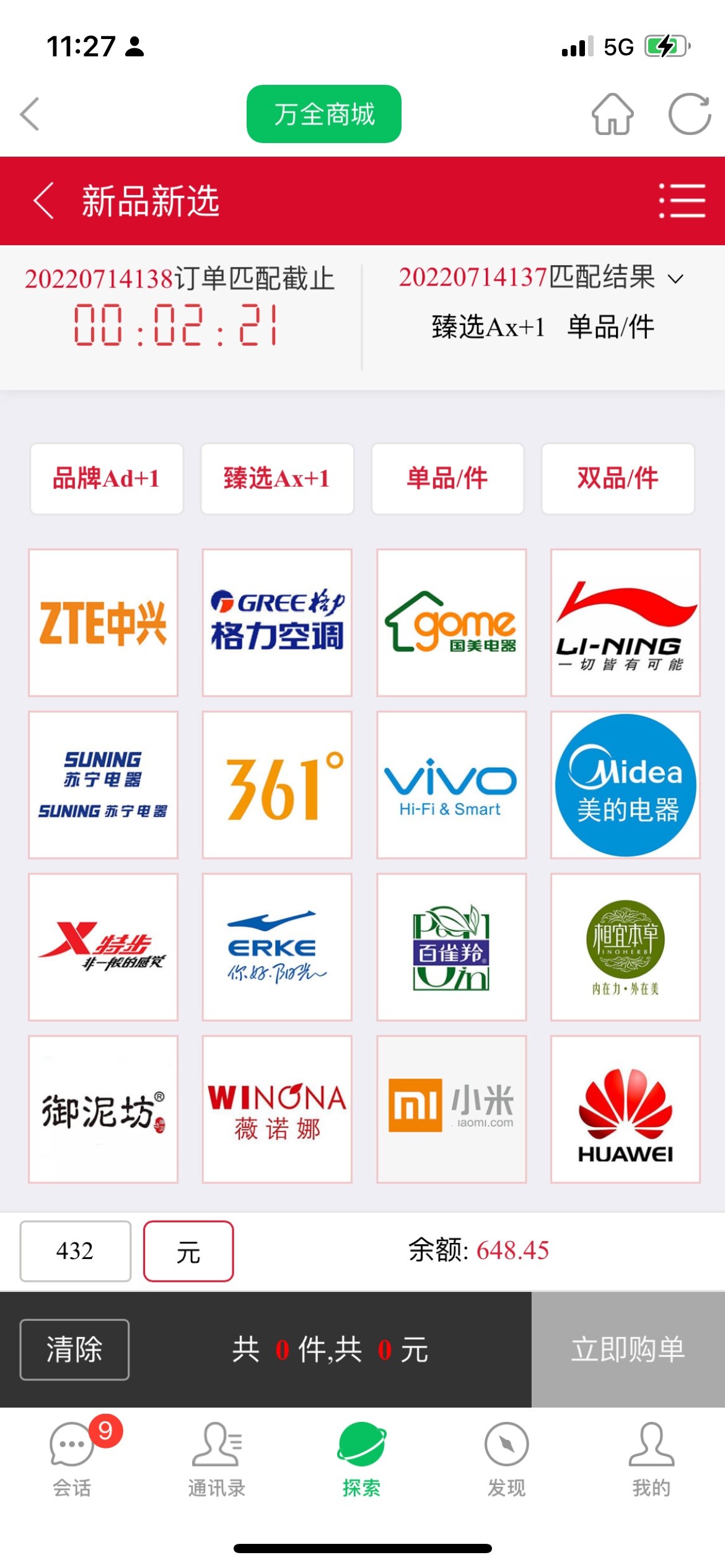The height and width of the screenshot is (1568, 725).
Task: Choose the 单品/件 option
Action: click(x=447, y=479)
